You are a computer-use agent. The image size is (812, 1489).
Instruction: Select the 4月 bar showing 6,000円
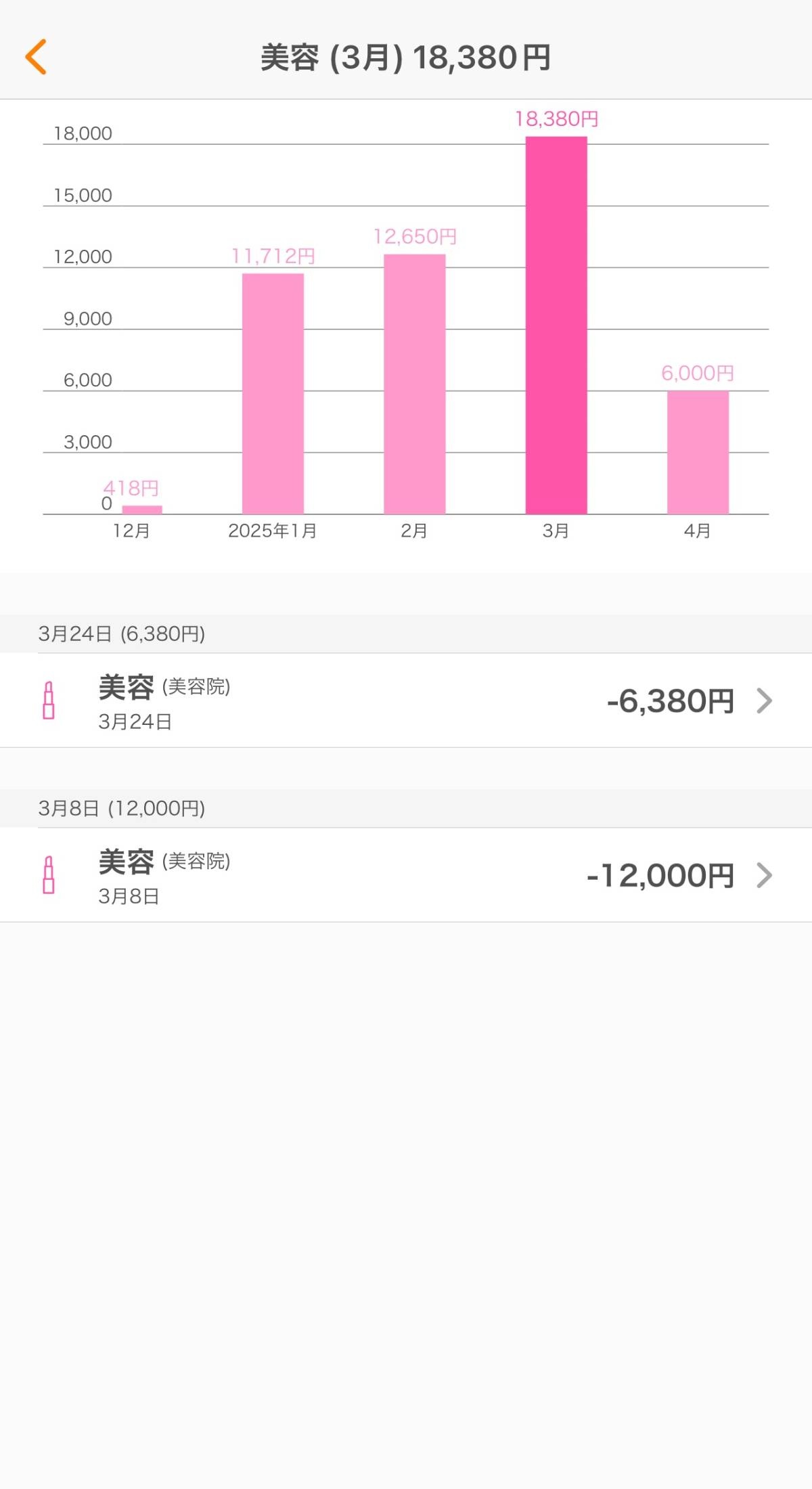point(698,452)
